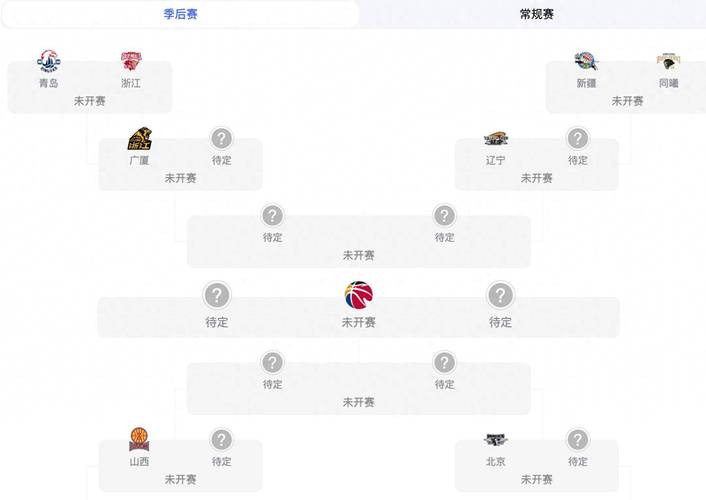Open the 青岛 vs 浙江 matchup card
This screenshot has height=500, width=706.
click(90, 87)
